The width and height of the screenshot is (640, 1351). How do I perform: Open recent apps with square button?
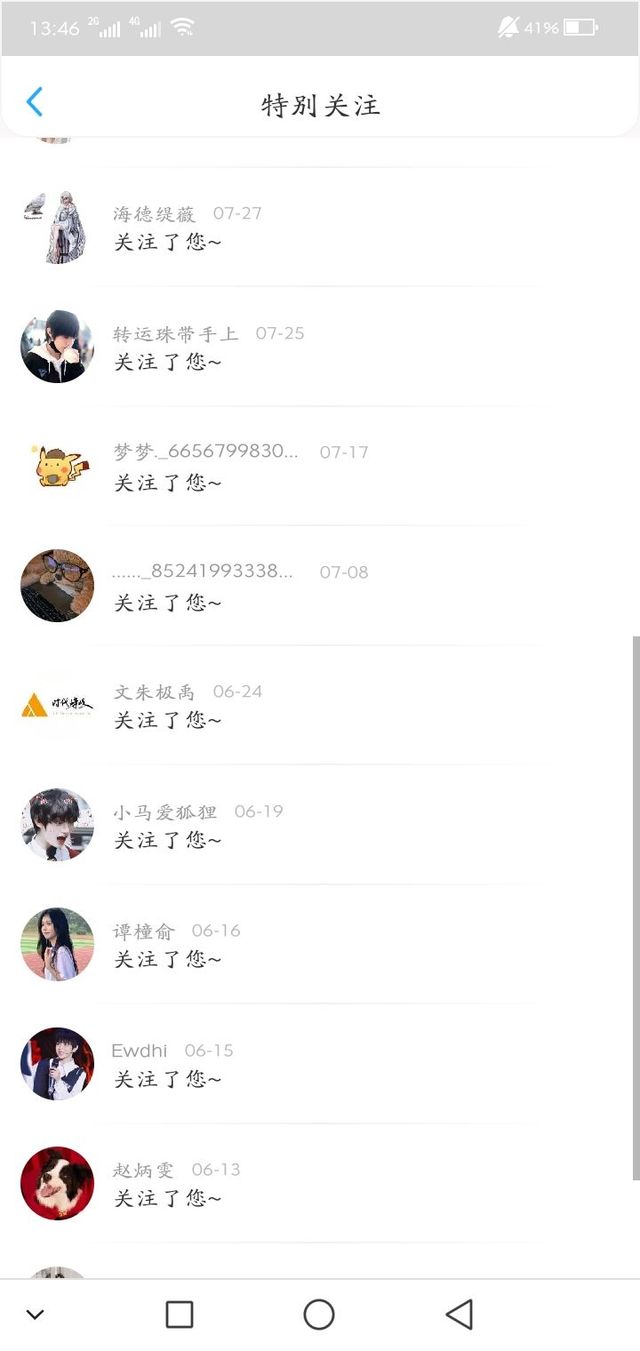pos(179,1314)
